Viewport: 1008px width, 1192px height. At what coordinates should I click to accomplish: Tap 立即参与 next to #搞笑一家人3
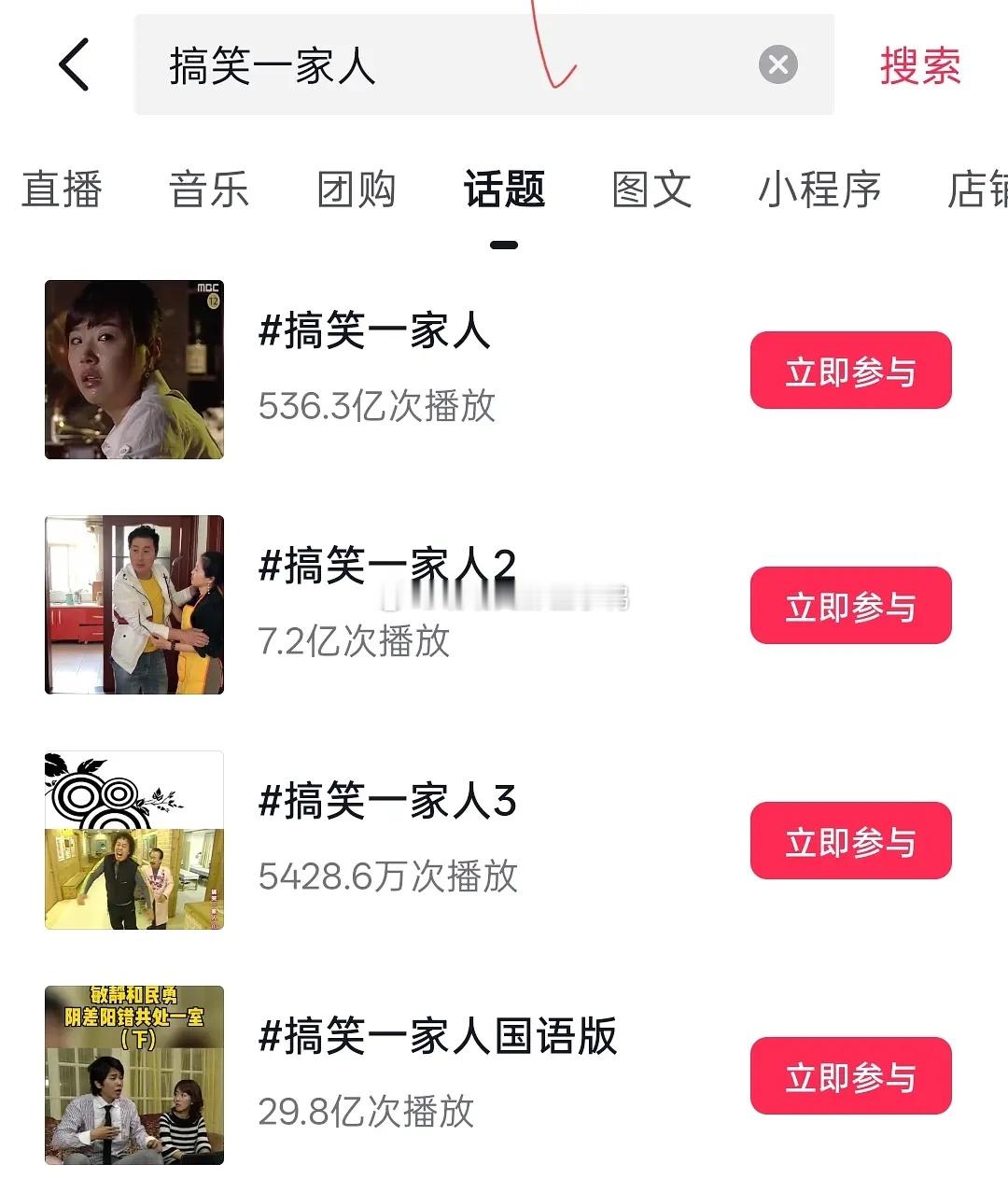click(x=850, y=841)
